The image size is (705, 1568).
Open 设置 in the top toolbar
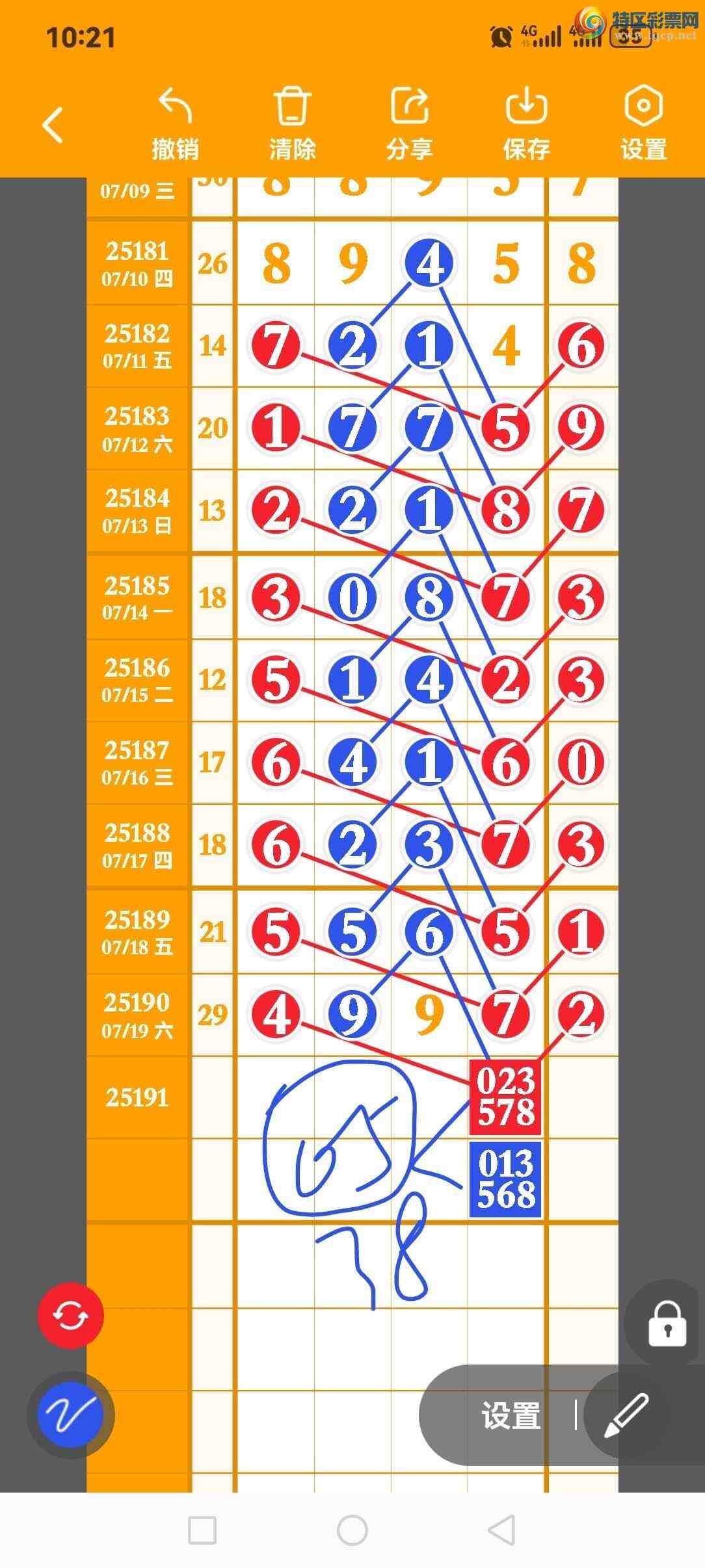tap(643, 124)
